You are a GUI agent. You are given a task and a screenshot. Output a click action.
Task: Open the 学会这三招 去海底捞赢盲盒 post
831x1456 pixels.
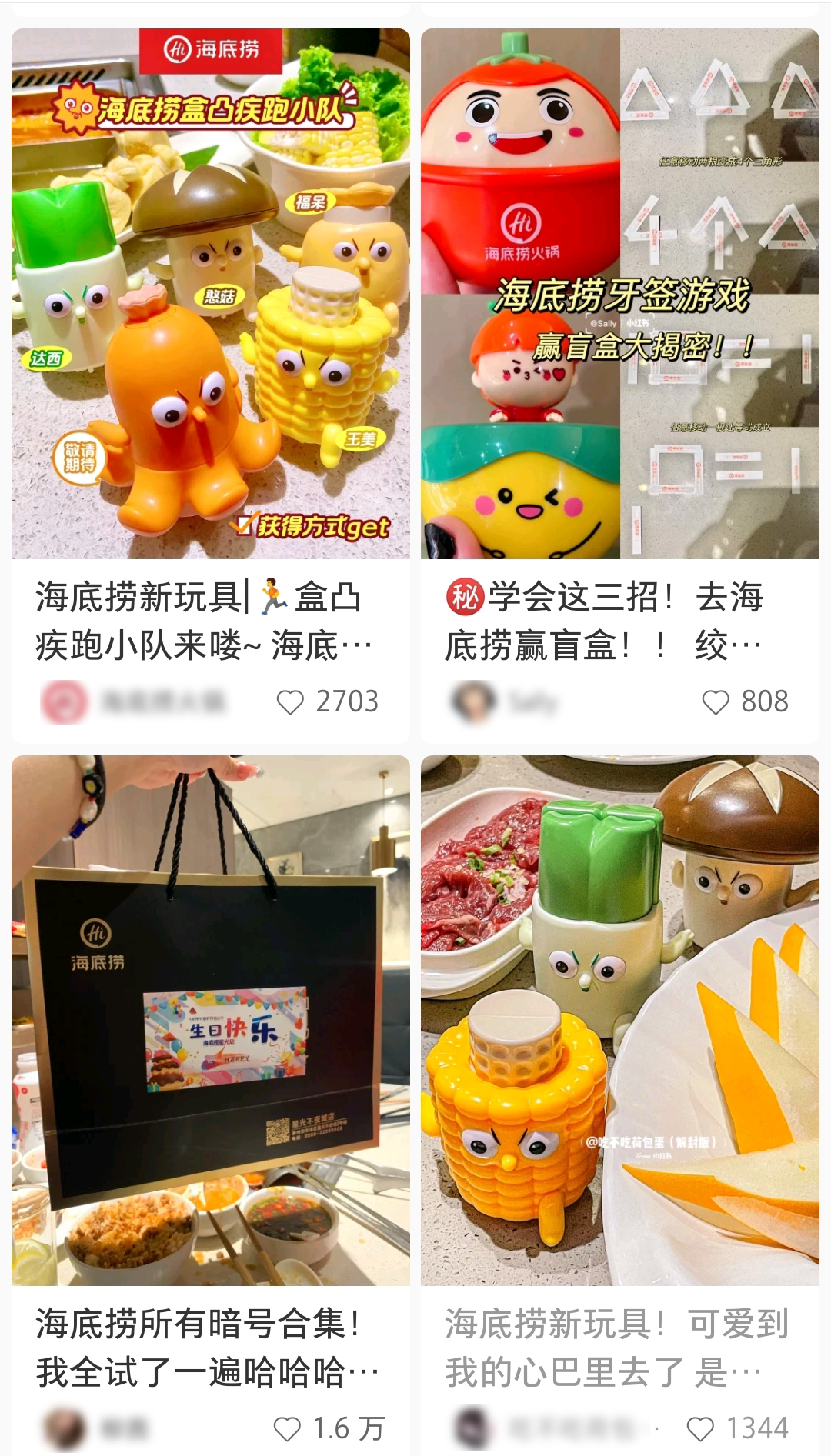coord(619,294)
